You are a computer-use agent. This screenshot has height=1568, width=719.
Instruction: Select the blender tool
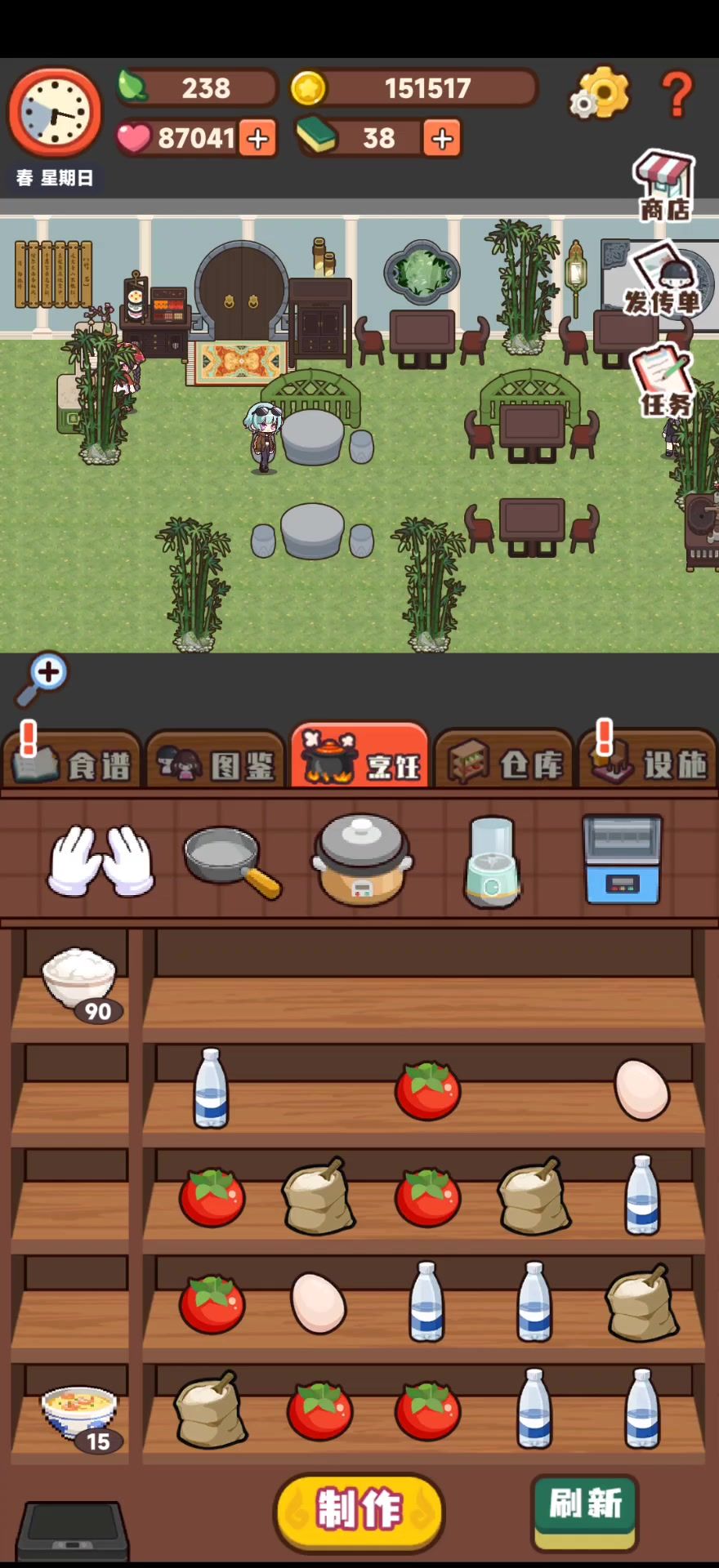click(x=493, y=862)
